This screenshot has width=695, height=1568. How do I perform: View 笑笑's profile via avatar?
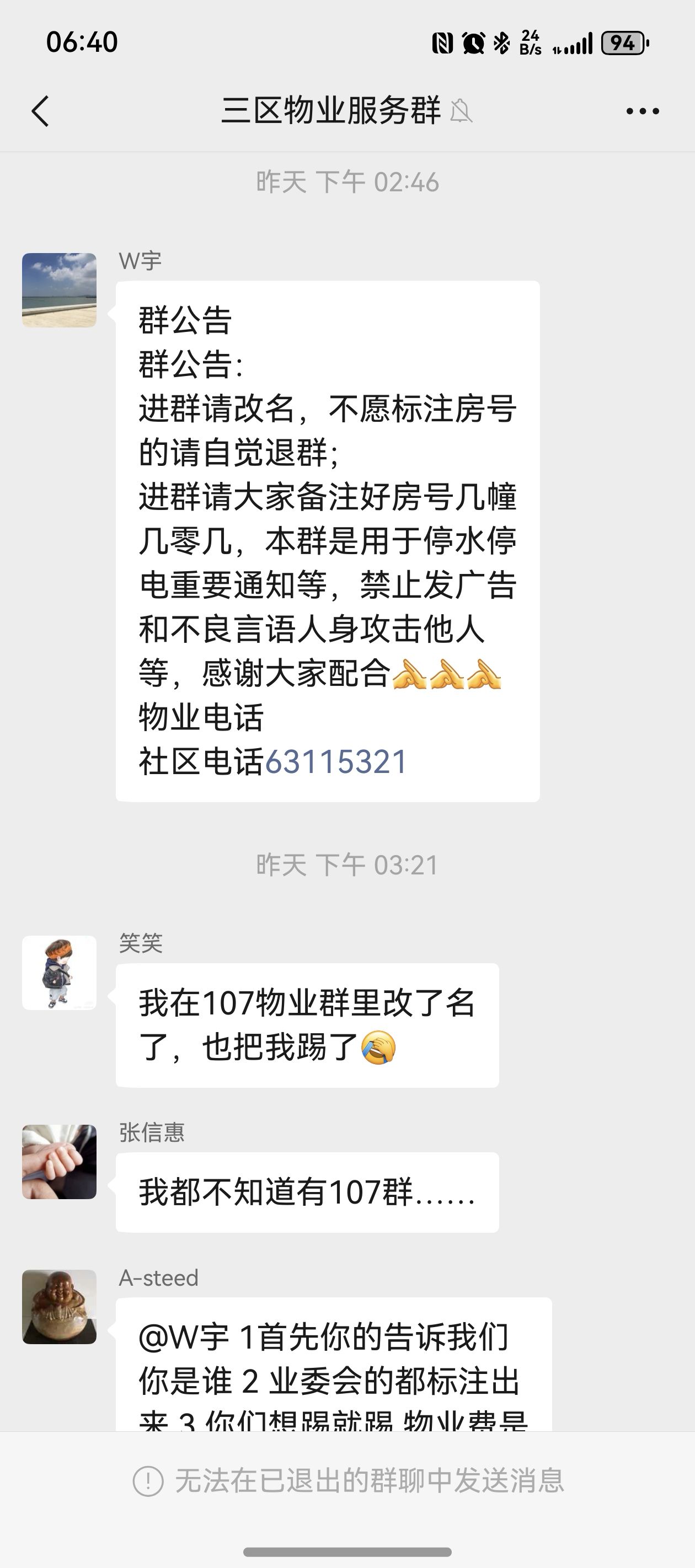pyautogui.click(x=59, y=973)
